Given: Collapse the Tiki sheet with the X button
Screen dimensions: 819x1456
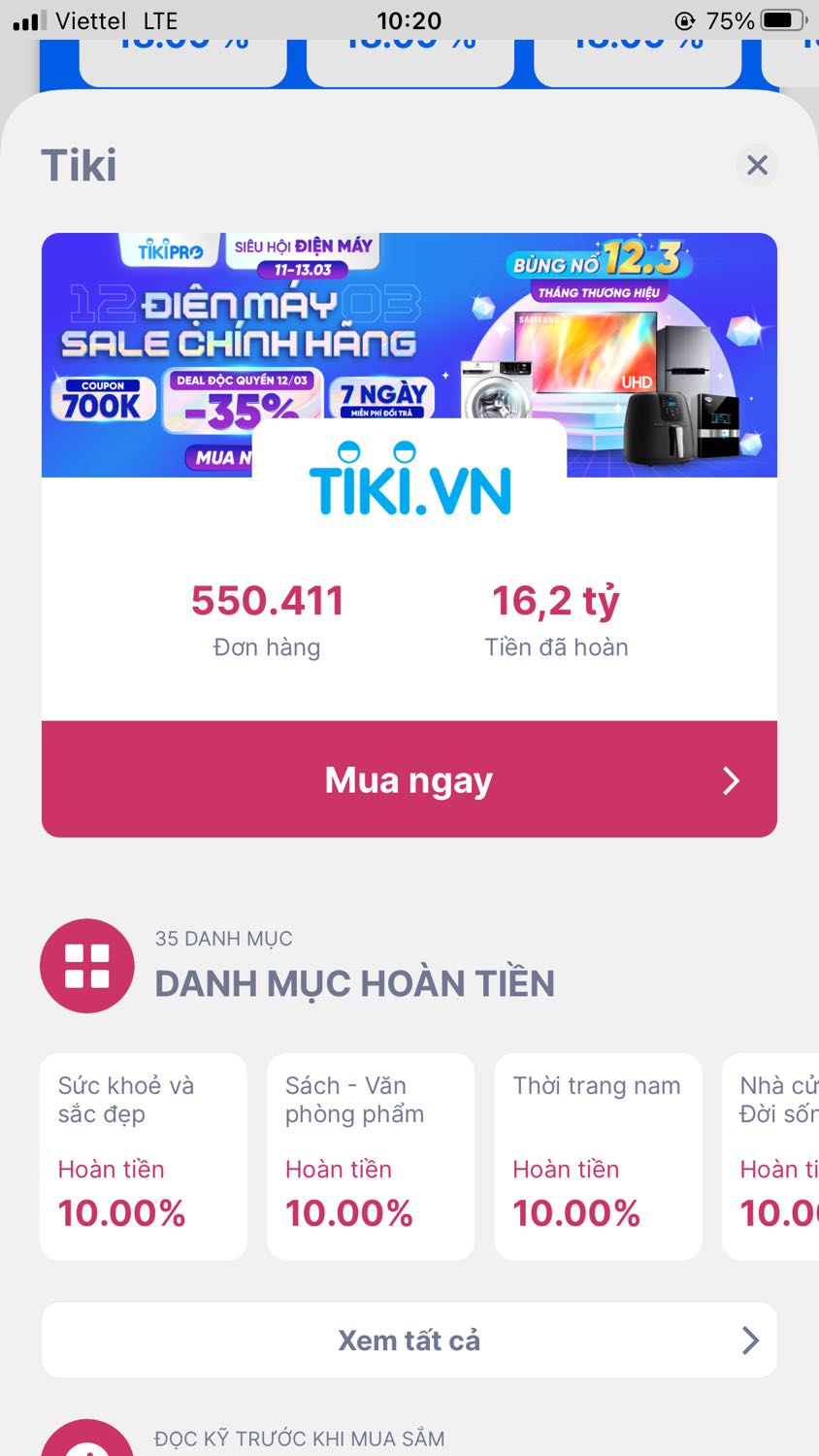Looking at the screenshot, I should click(x=757, y=165).
